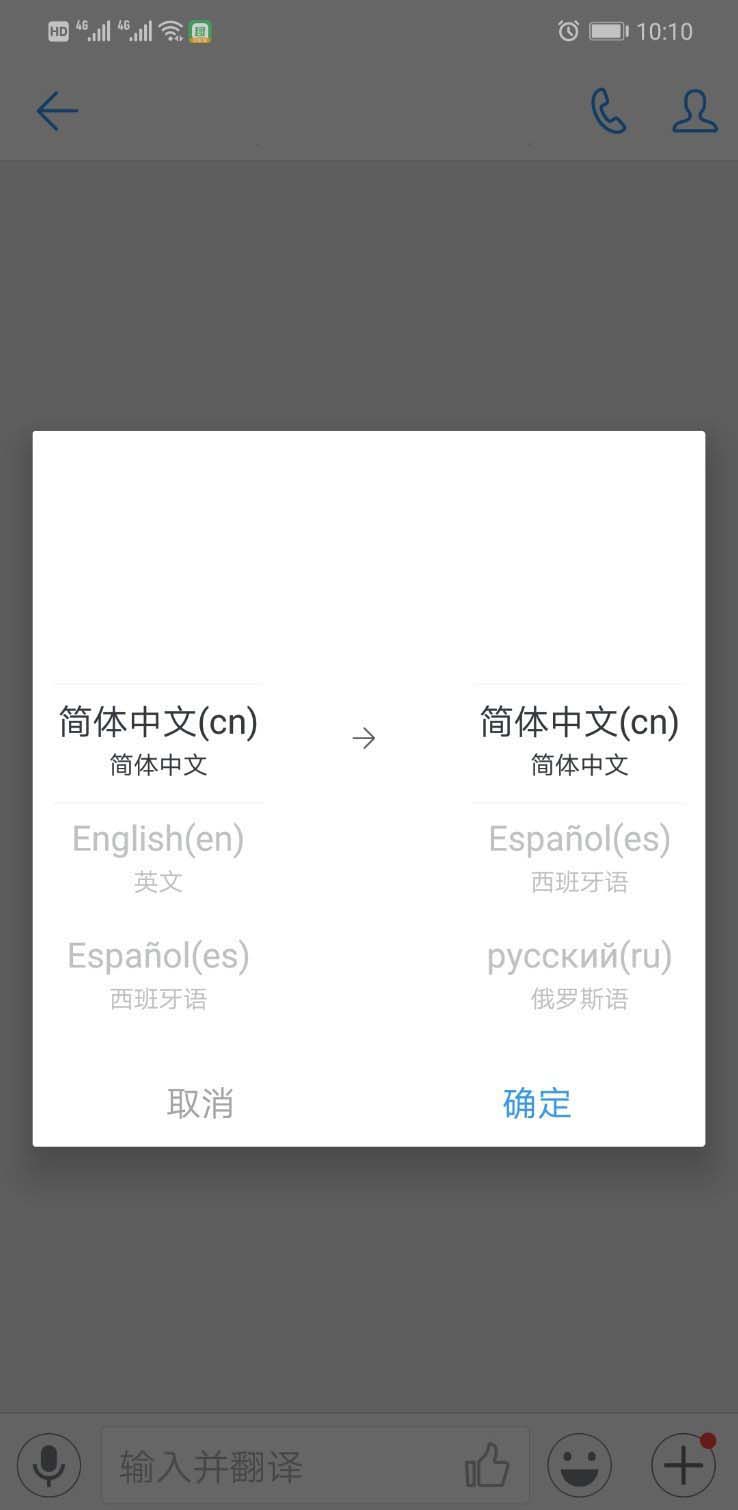Select English(en) as the source language

[x=158, y=856]
